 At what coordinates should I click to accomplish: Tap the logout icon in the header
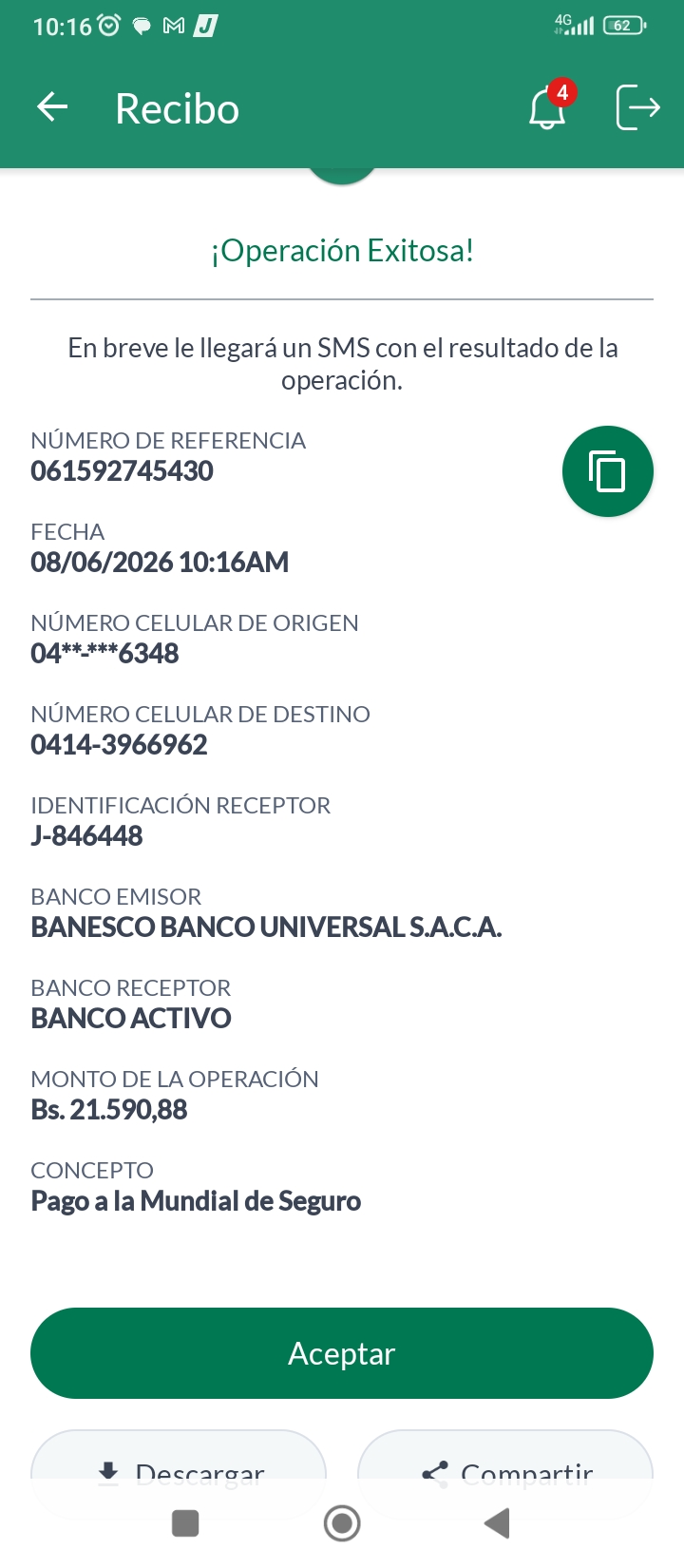(638, 107)
